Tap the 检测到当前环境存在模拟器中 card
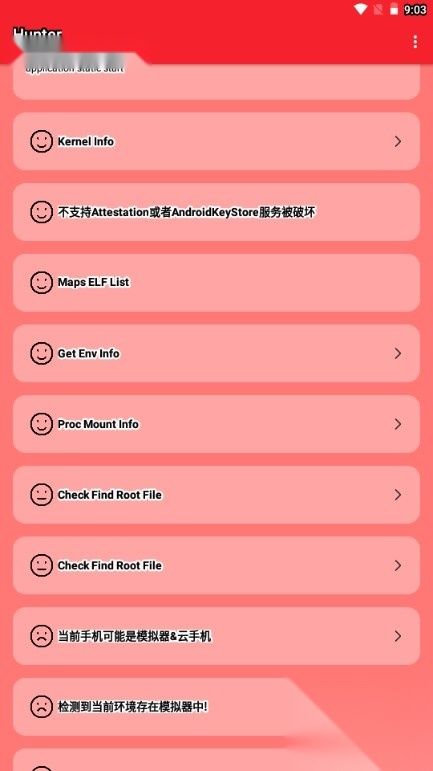This screenshot has width=433, height=771. coord(216,707)
